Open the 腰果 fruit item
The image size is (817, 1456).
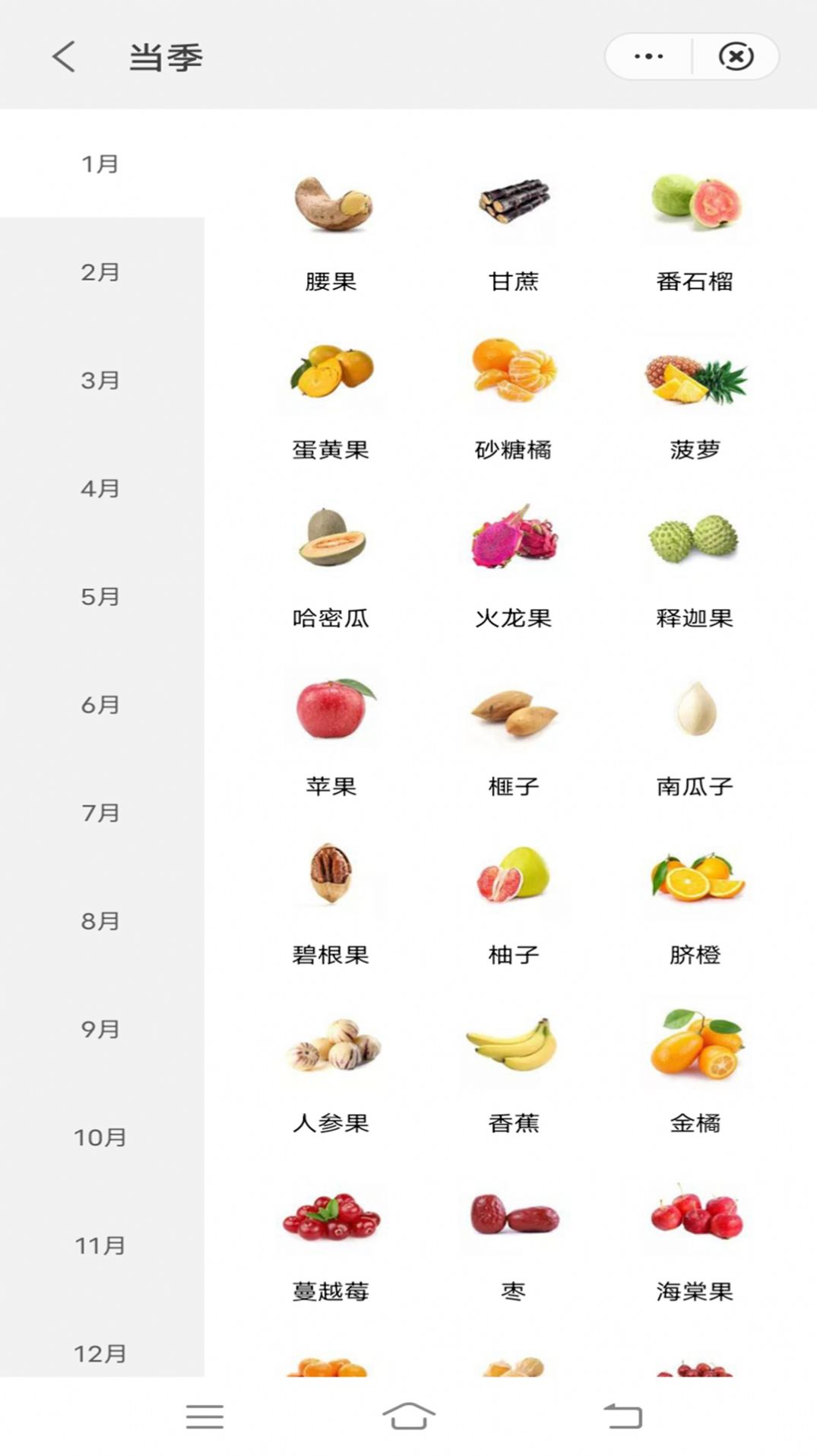click(x=331, y=228)
